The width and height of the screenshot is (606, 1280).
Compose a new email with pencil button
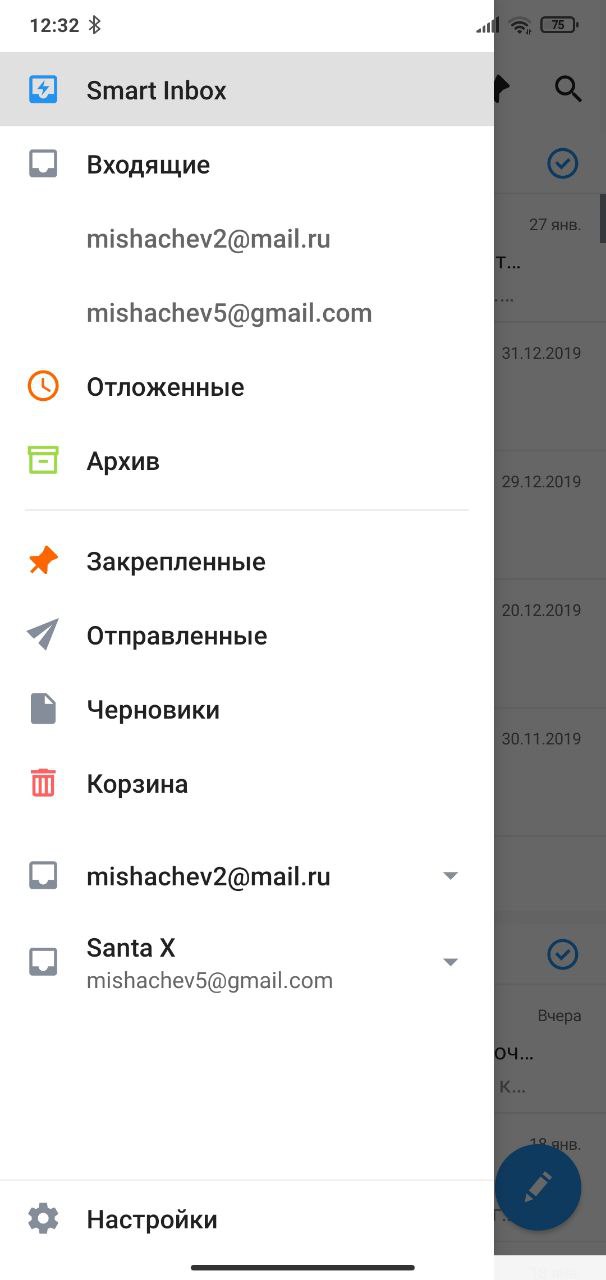point(538,1186)
